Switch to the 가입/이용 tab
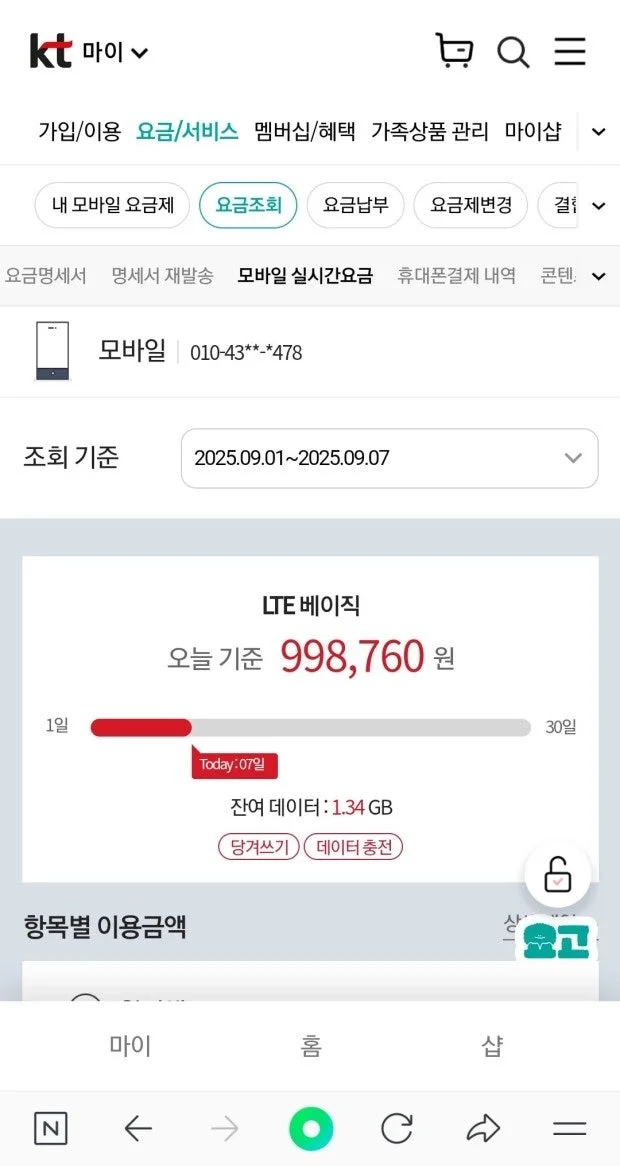This screenshot has height=1166, width=620. pyautogui.click(x=79, y=131)
